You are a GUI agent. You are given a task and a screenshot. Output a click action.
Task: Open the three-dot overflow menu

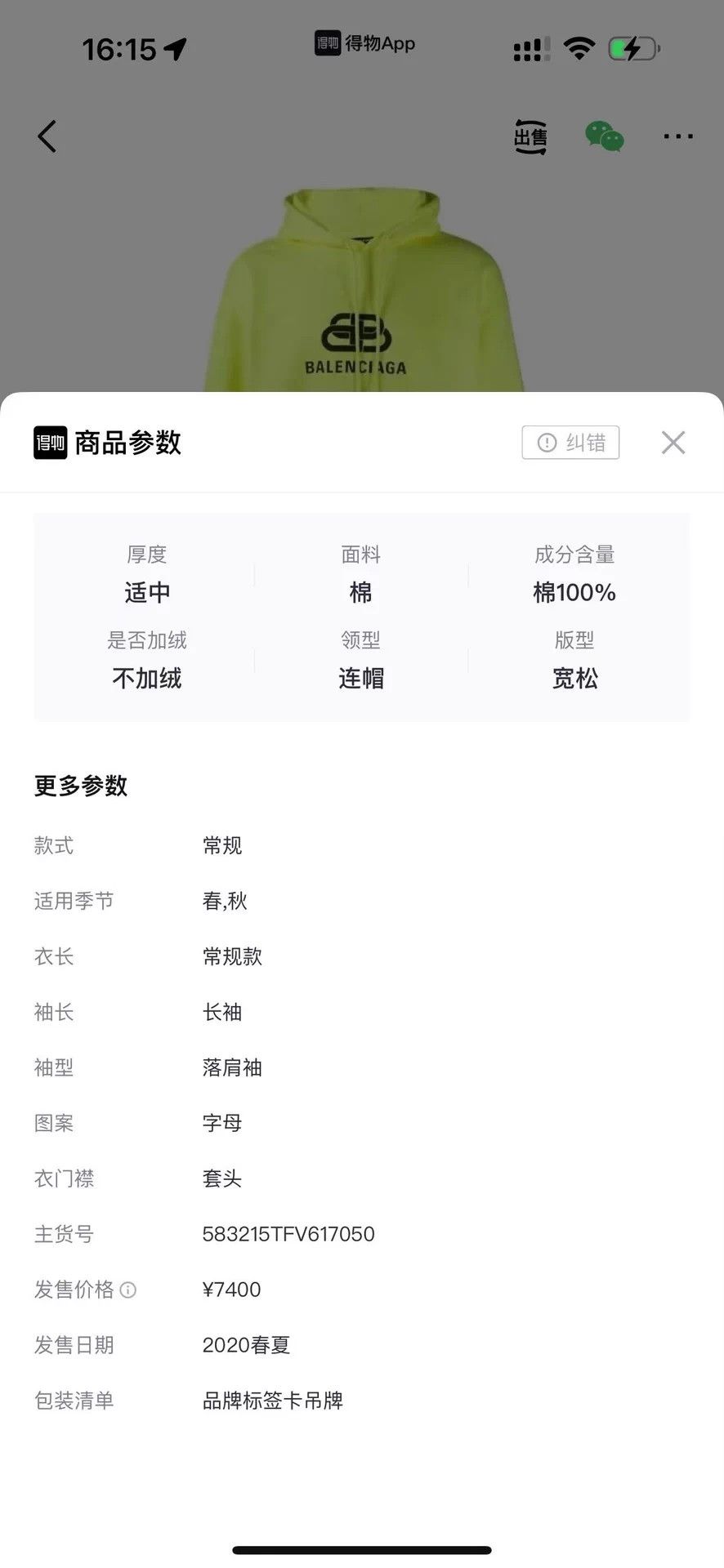click(678, 136)
